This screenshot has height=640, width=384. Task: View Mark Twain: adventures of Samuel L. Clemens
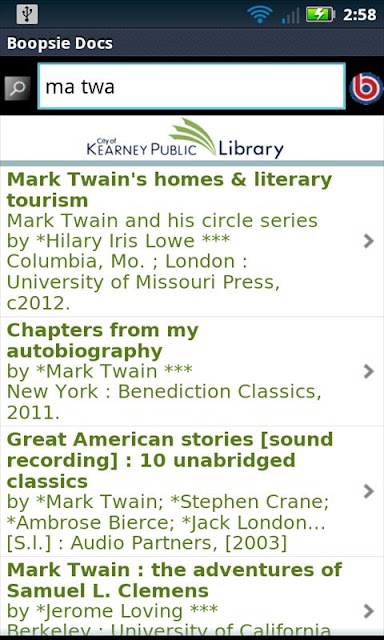[192, 596]
